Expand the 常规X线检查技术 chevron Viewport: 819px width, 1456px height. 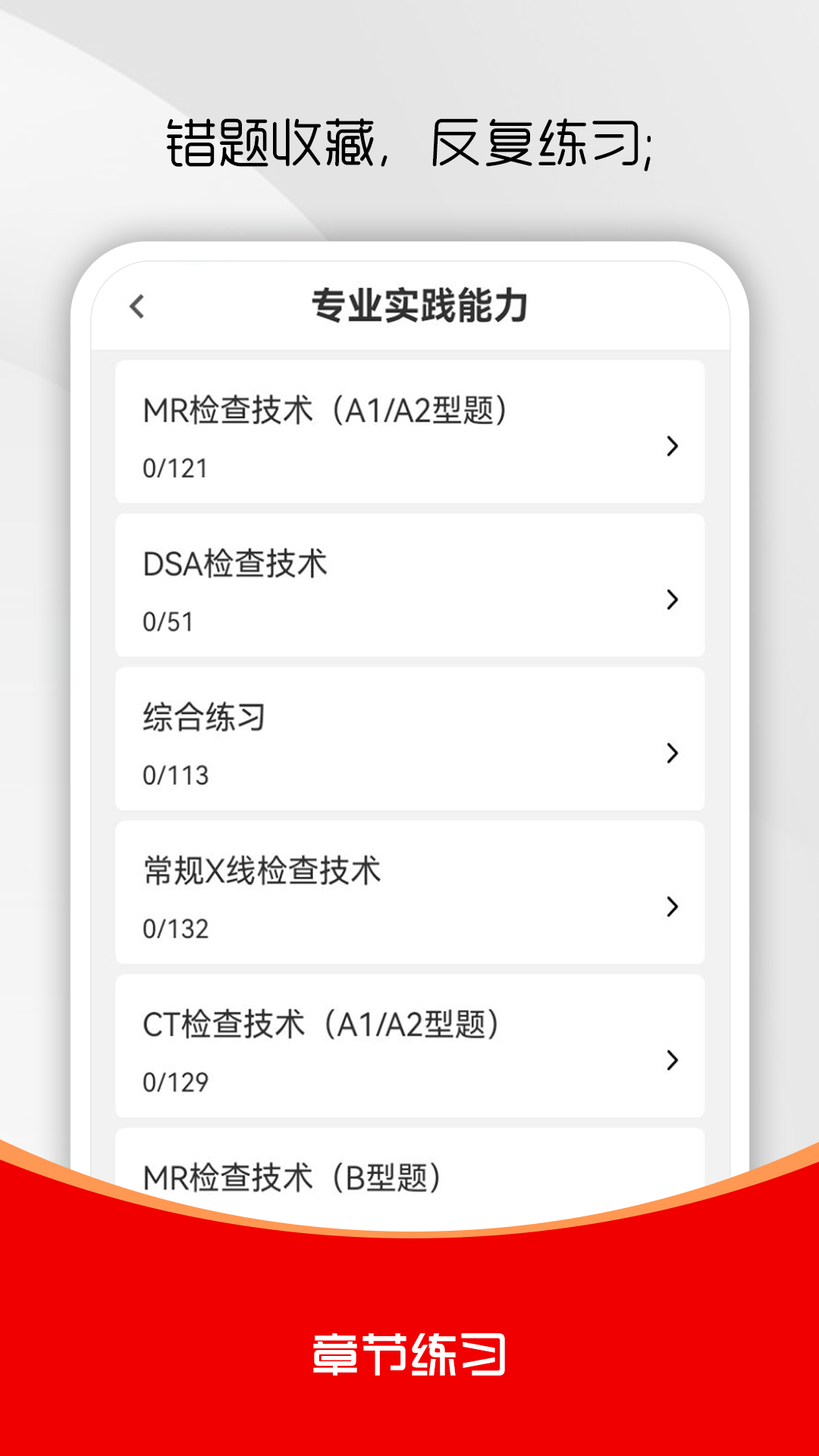tap(672, 908)
